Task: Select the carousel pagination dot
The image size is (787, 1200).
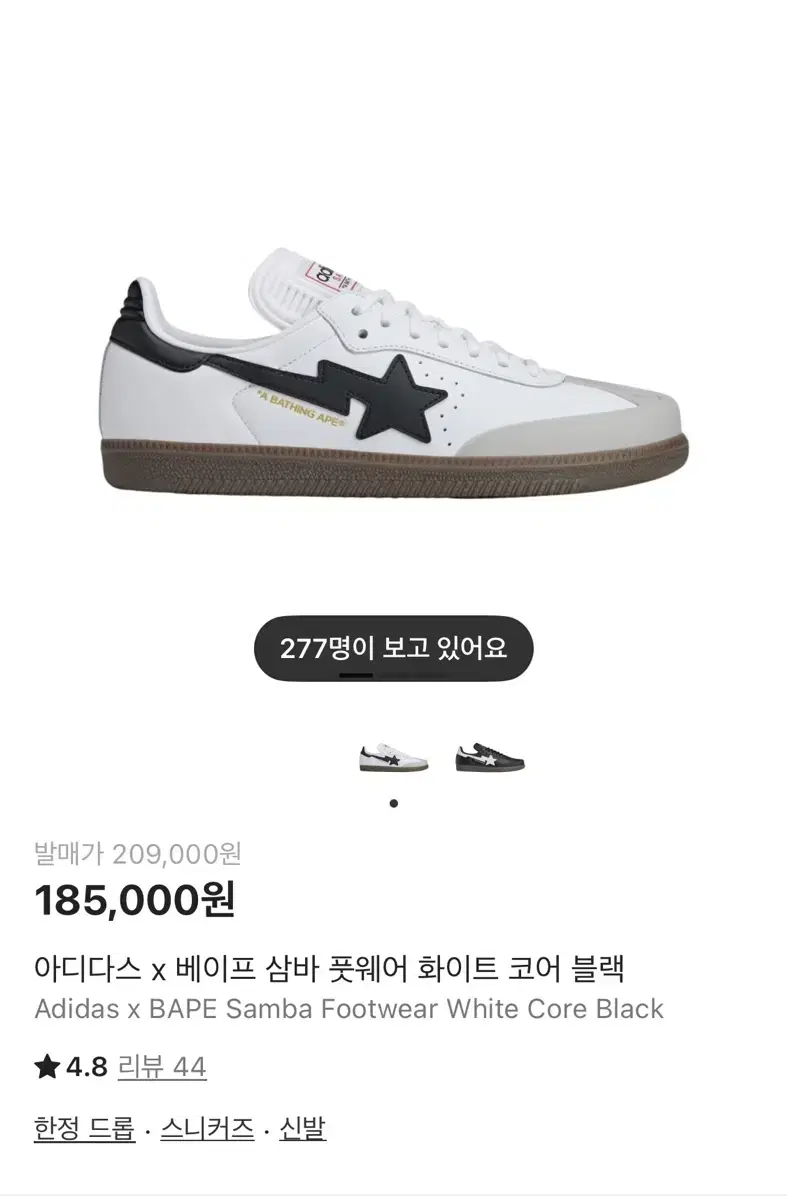Action: point(393,803)
